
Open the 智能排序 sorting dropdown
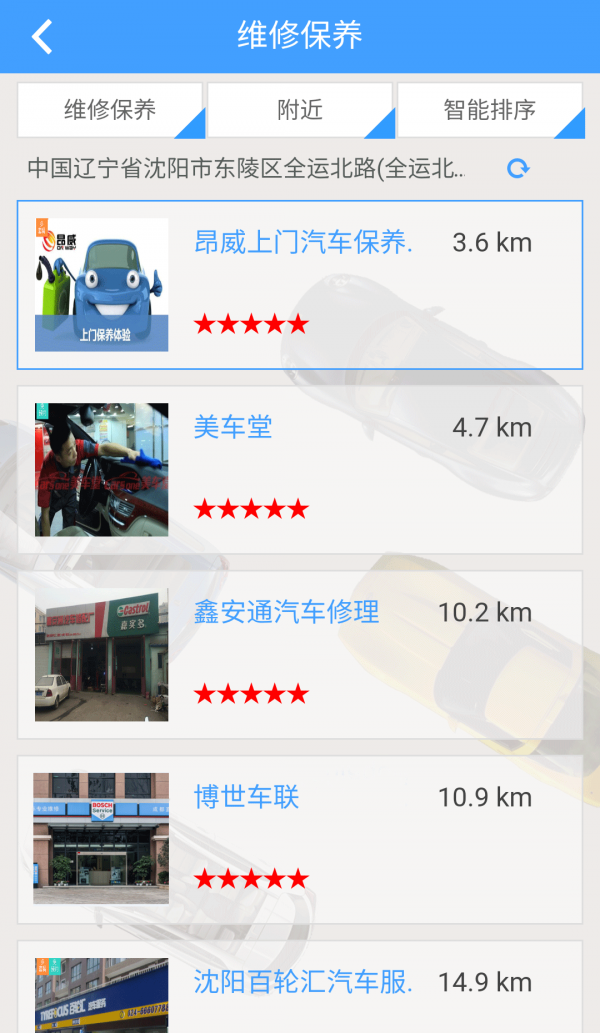pyautogui.click(x=490, y=110)
